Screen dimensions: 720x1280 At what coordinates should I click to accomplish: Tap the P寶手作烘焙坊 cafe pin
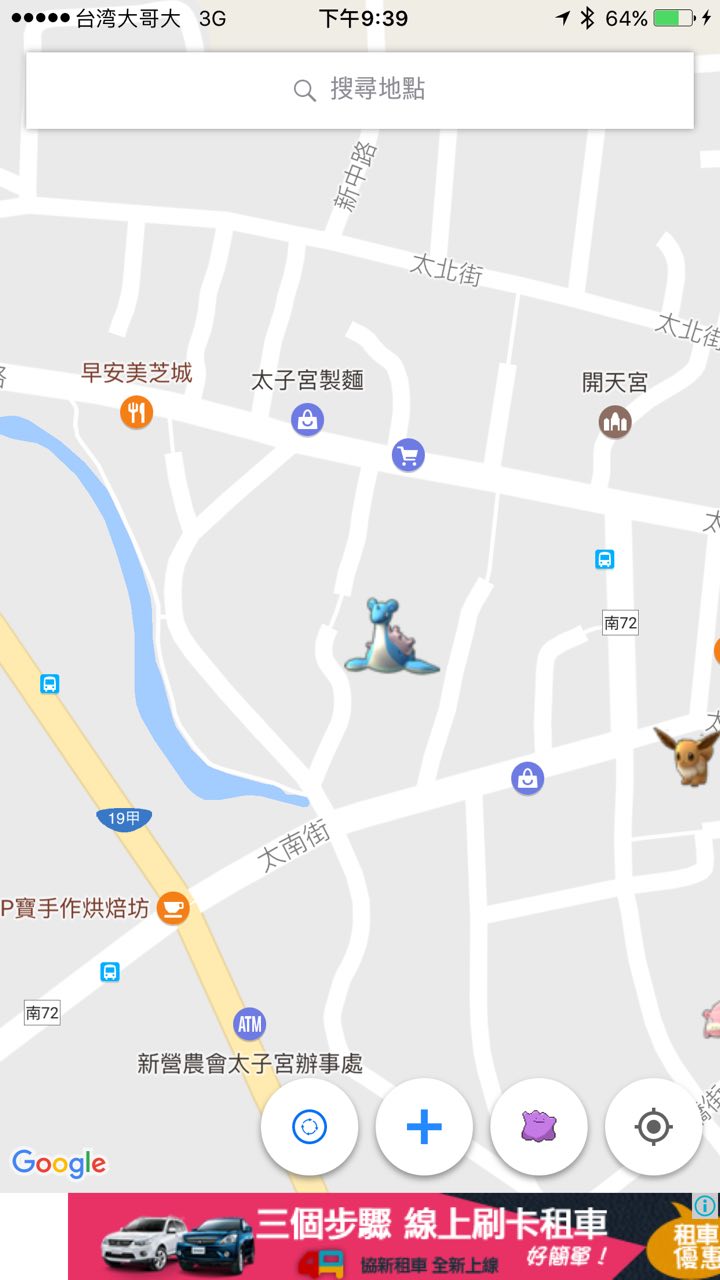(x=173, y=907)
